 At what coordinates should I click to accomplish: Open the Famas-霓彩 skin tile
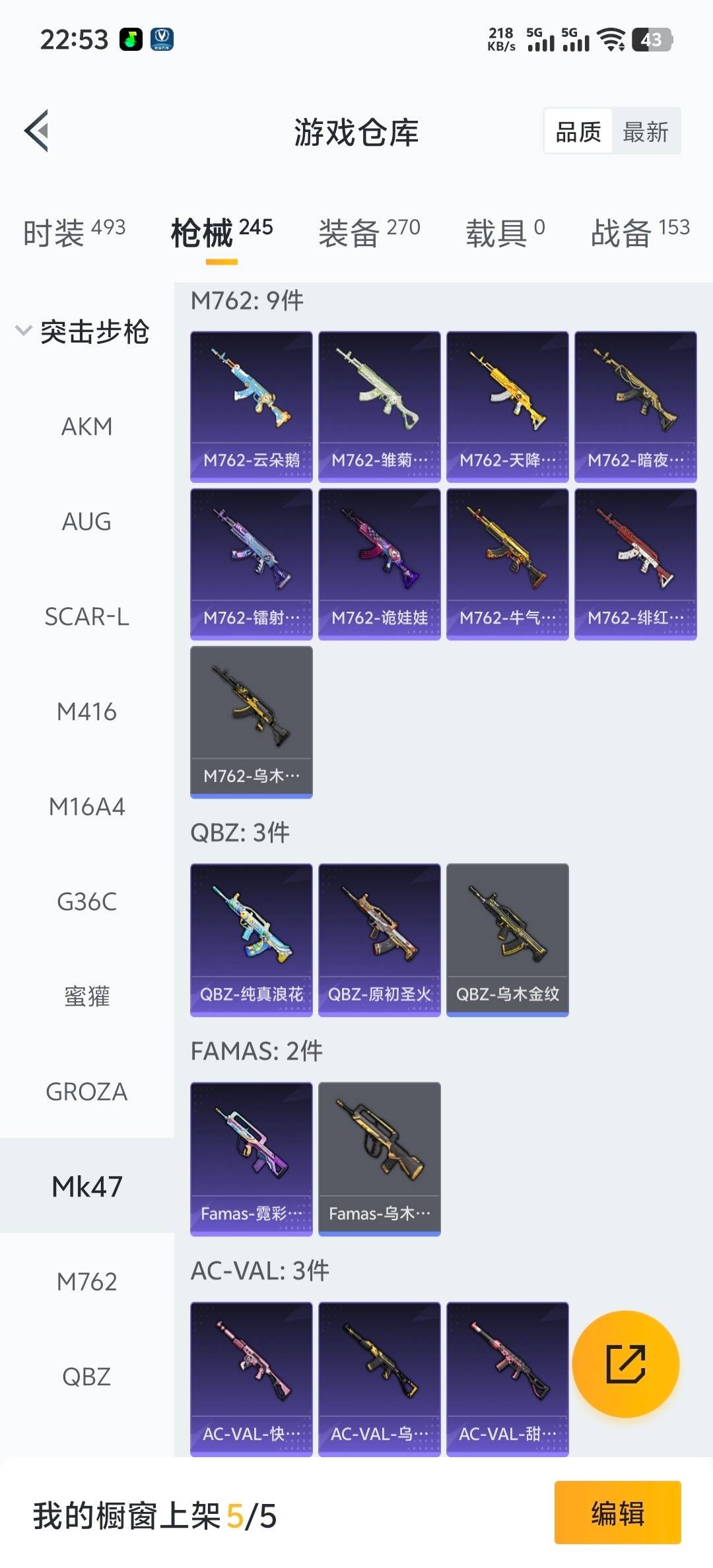point(251,1158)
